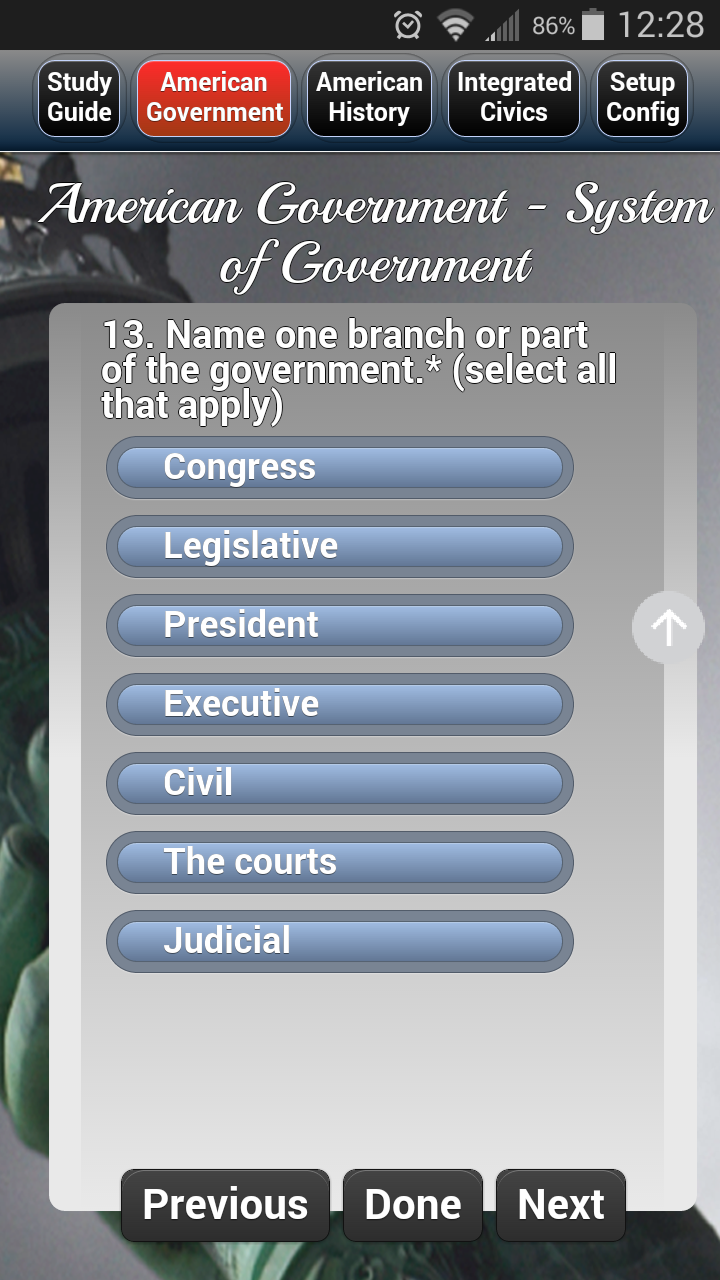Select the Congress answer
Screen dimensions: 720x1280
(340, 467)
